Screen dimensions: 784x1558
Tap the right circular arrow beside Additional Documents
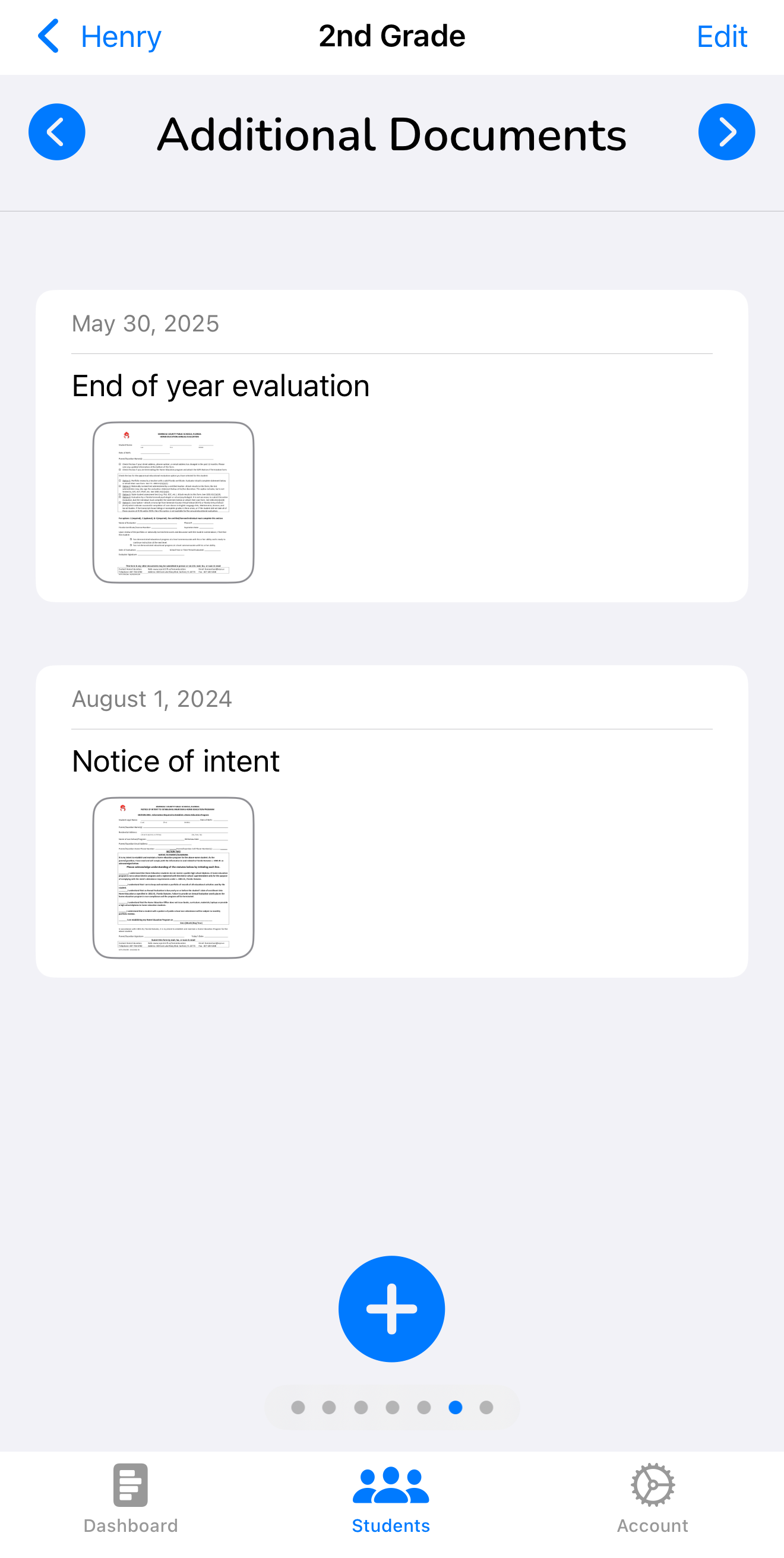point(727,132)
